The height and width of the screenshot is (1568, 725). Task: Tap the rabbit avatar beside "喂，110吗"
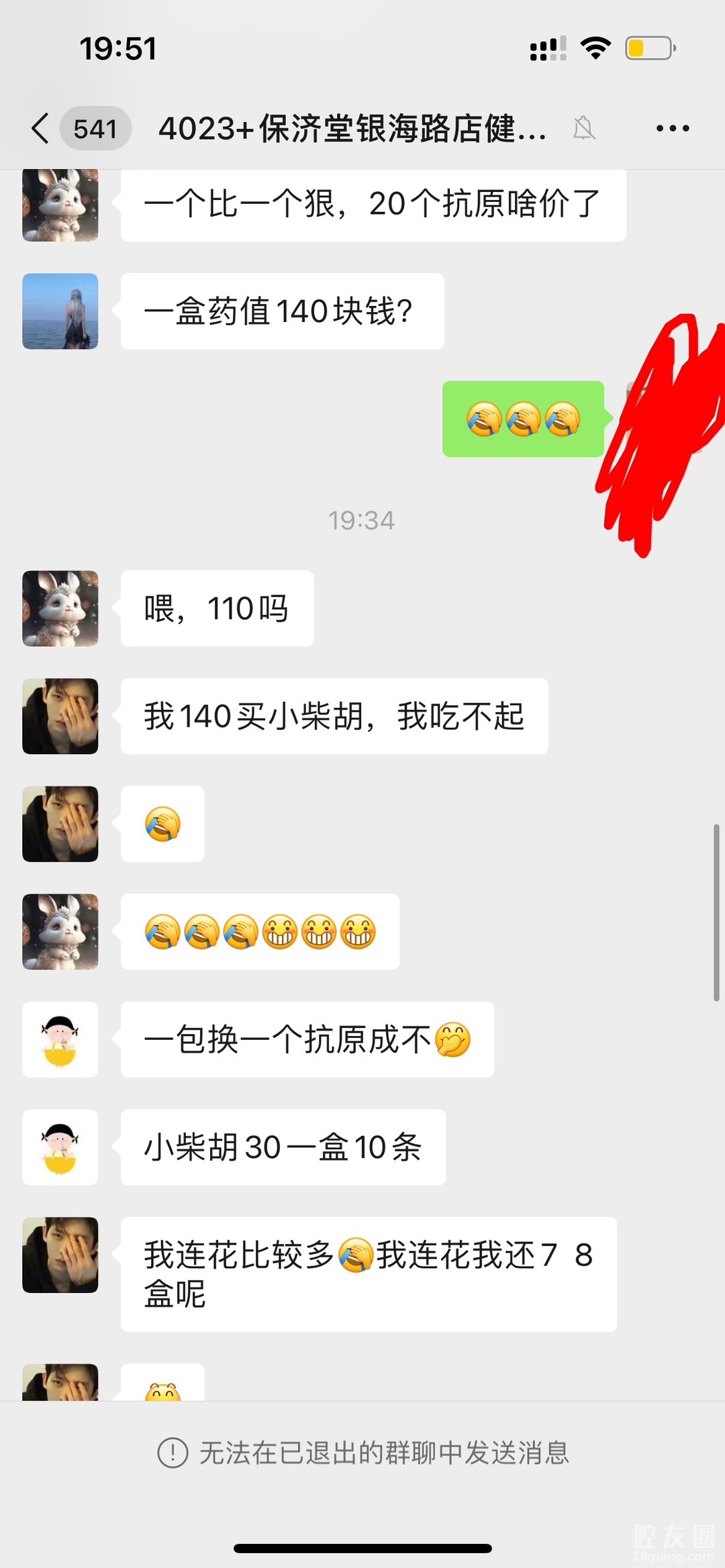[x=60, y=609]
